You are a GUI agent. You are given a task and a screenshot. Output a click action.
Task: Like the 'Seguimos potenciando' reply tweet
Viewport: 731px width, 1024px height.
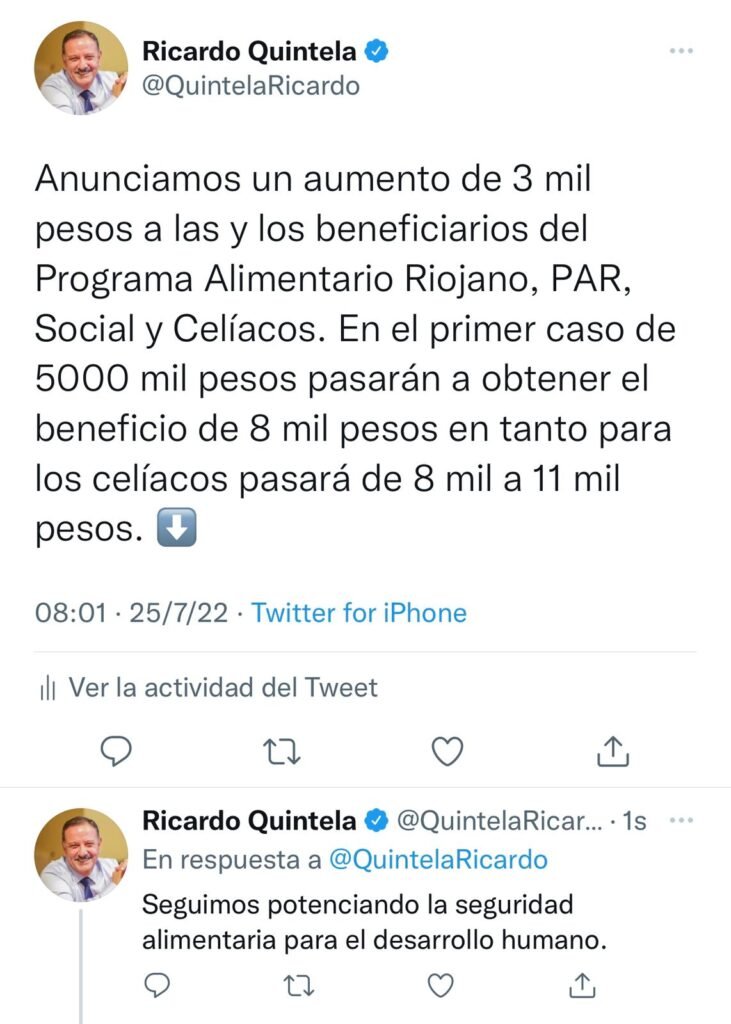click(440, 986)
